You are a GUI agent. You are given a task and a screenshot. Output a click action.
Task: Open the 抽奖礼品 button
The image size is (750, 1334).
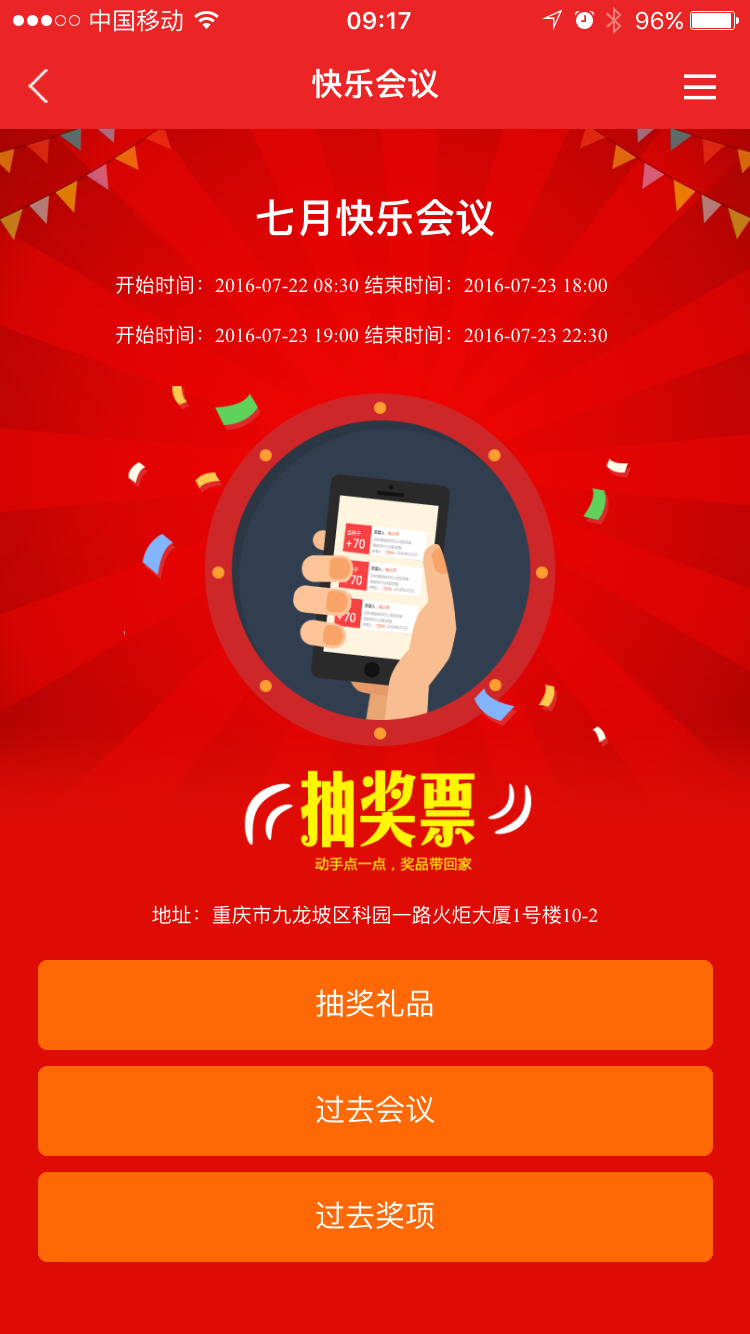click(375, 1004)
